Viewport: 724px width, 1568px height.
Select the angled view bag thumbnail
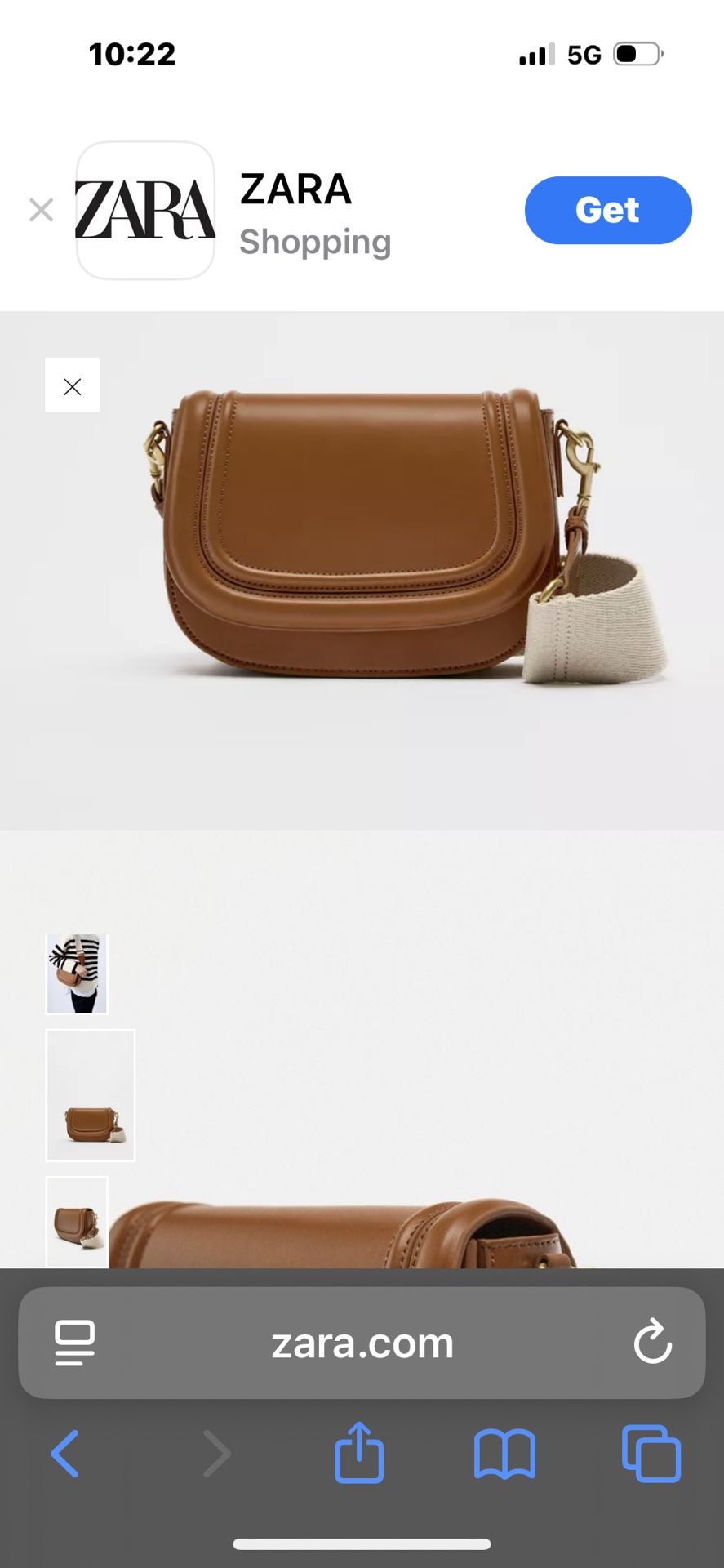point(77,1222)
